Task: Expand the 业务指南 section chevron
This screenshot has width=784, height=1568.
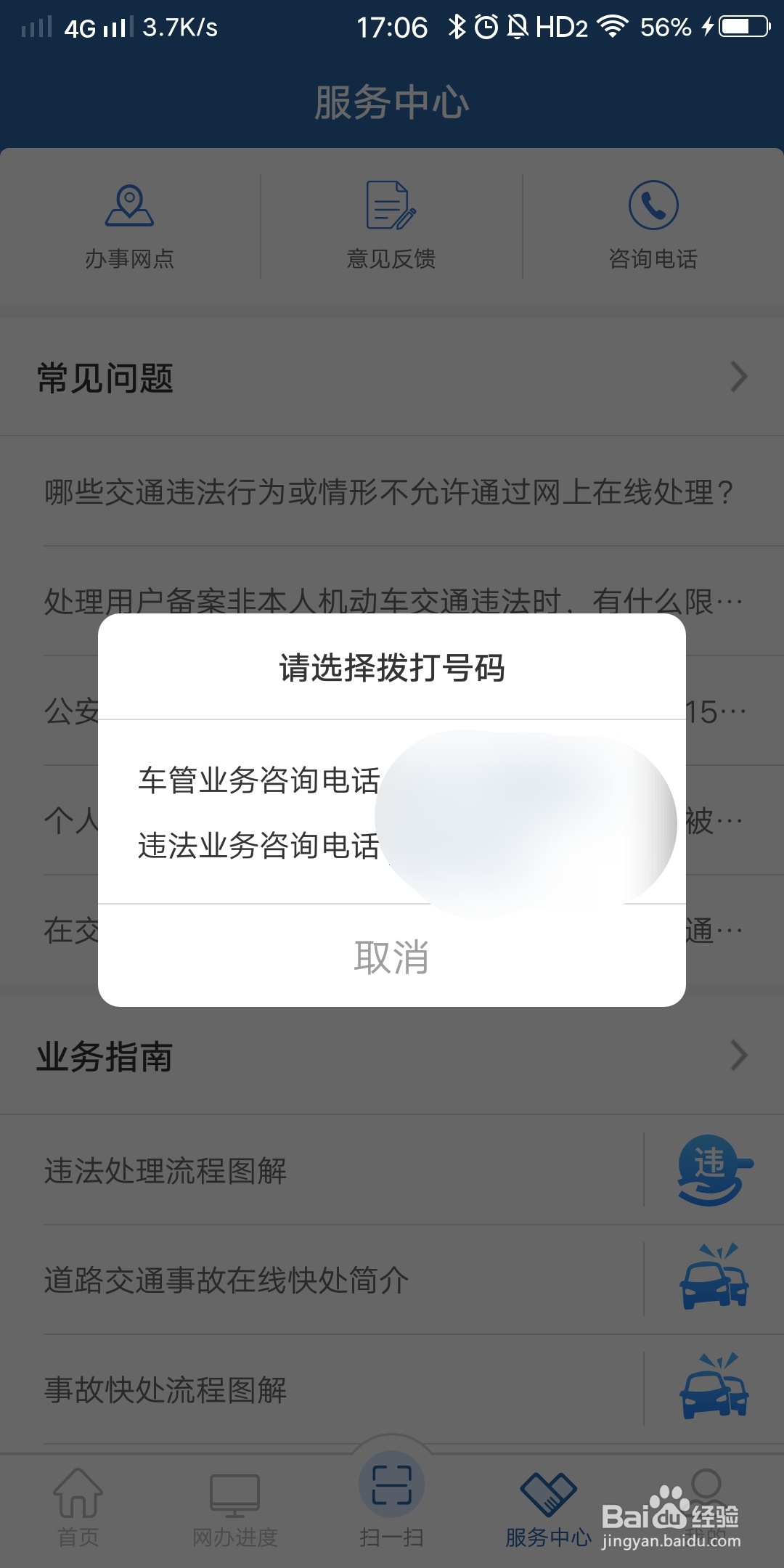Action: [738, 1056]
